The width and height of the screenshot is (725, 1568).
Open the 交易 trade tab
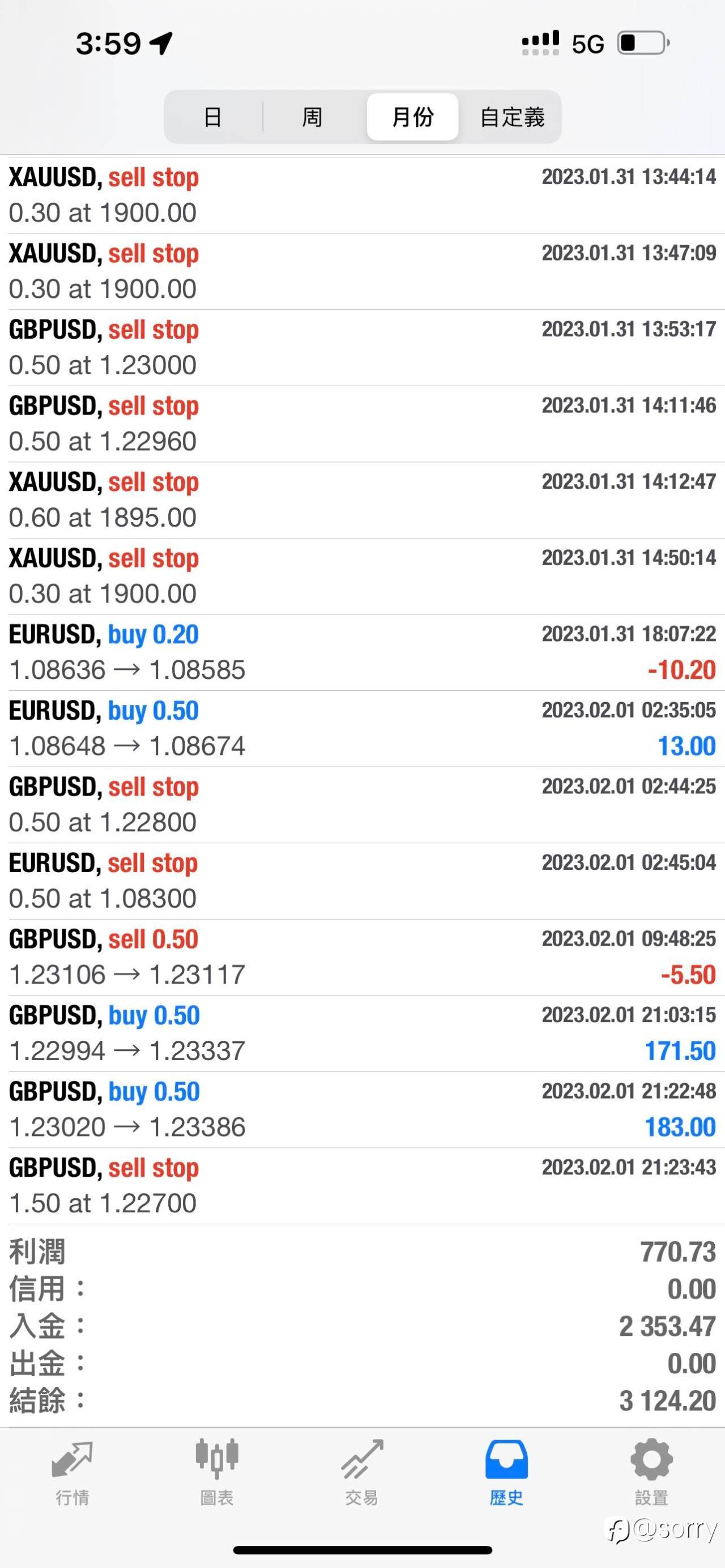[x=362, y=1471]
